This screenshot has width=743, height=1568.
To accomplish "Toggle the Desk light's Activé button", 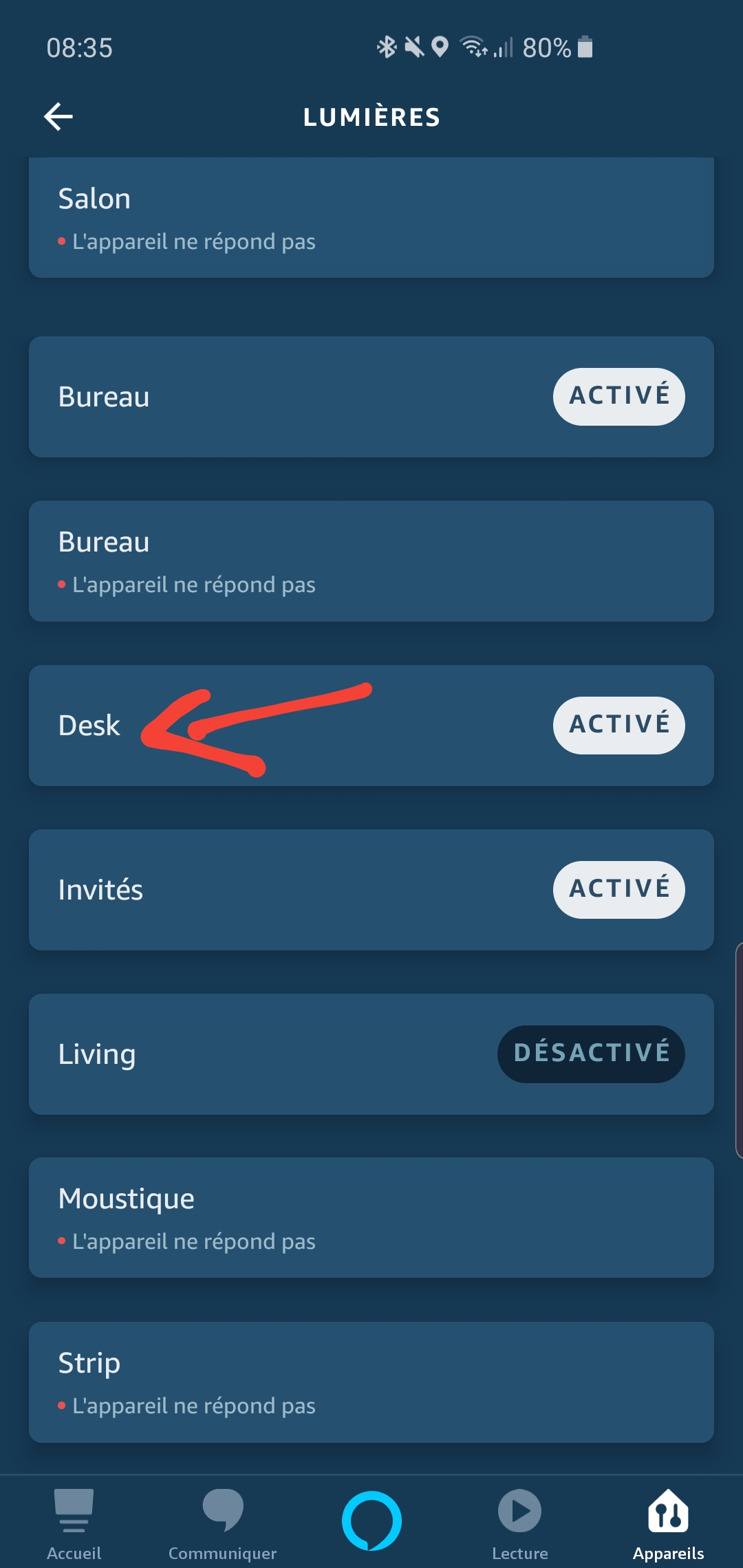I will [619, 726].
